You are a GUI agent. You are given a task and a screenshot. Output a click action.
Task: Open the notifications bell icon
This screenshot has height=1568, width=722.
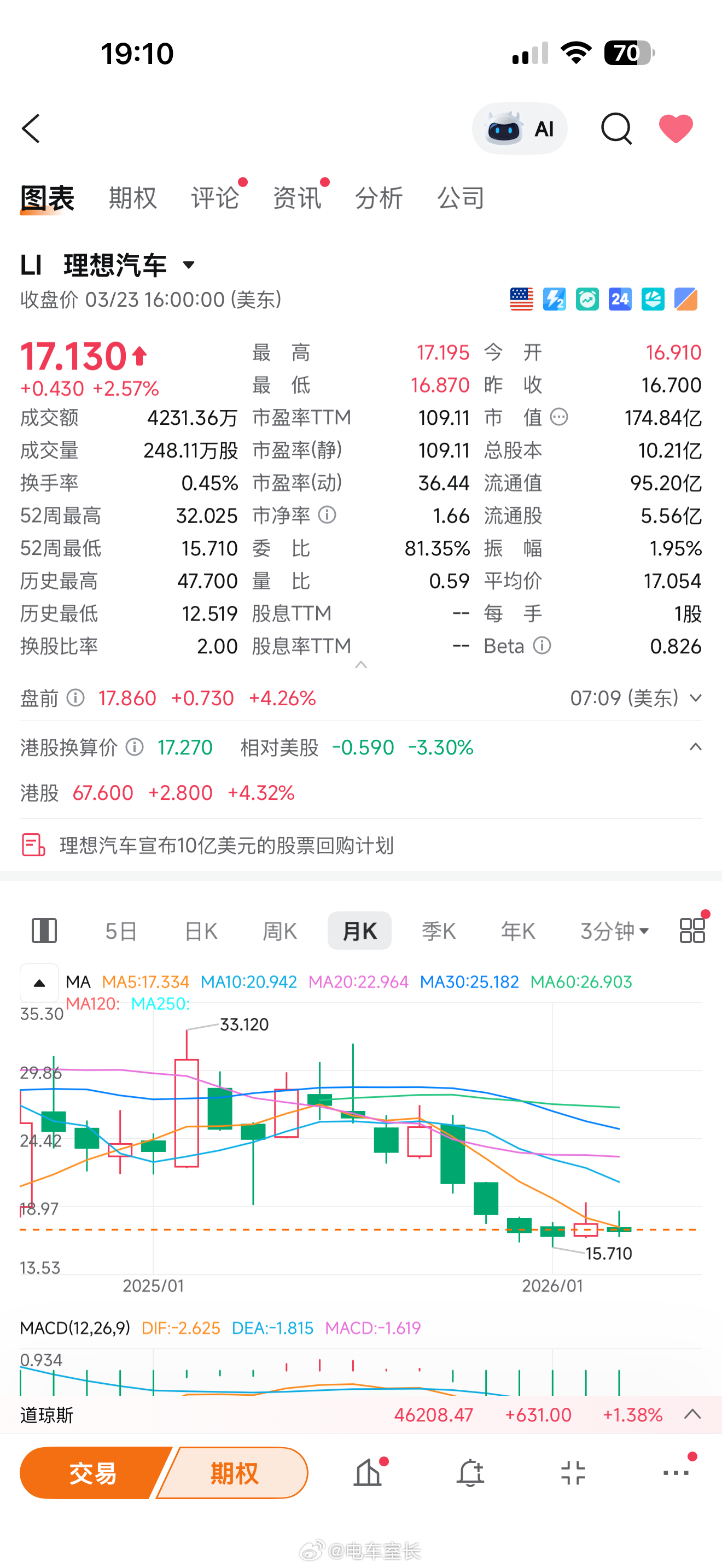click(470, 1472)
